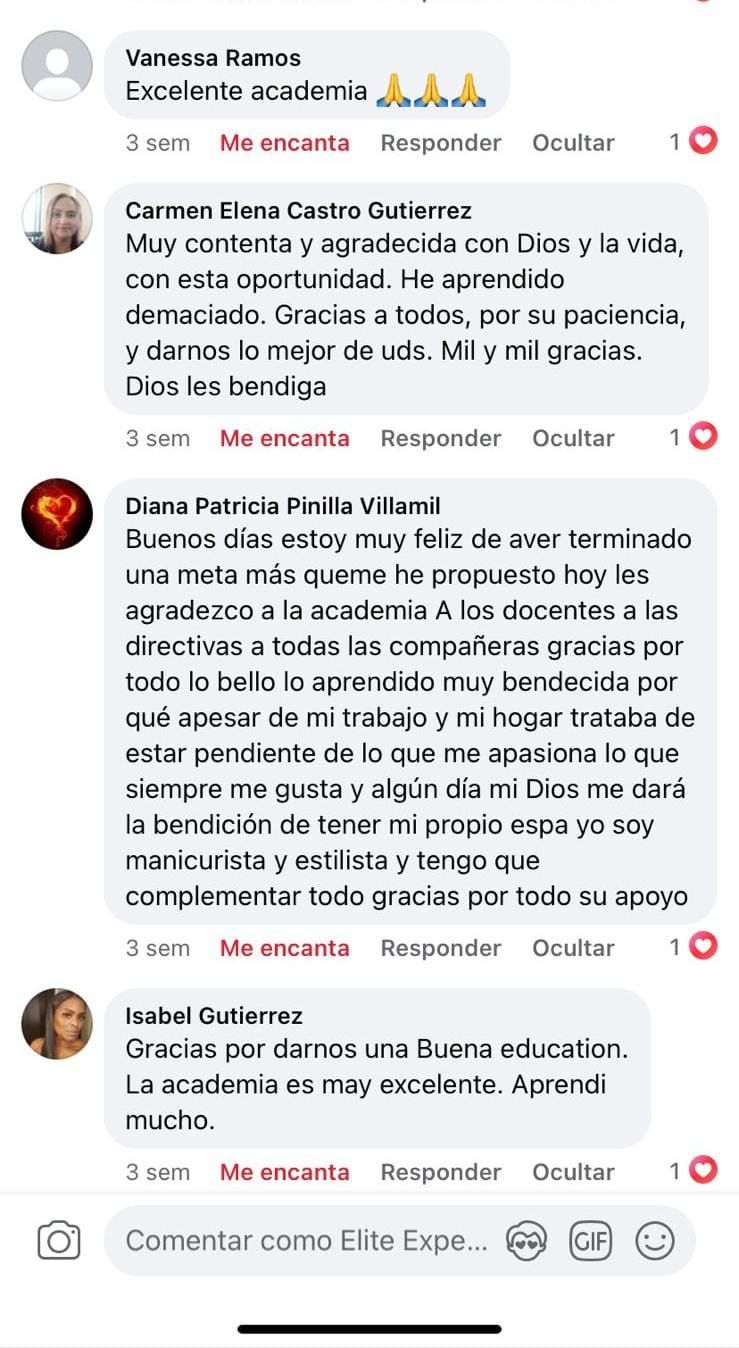The width and height of the screenshot is (739, 1348).
Task: Reply to Isabel Gutierrez's comment
Action: (x=440, y=1172)
